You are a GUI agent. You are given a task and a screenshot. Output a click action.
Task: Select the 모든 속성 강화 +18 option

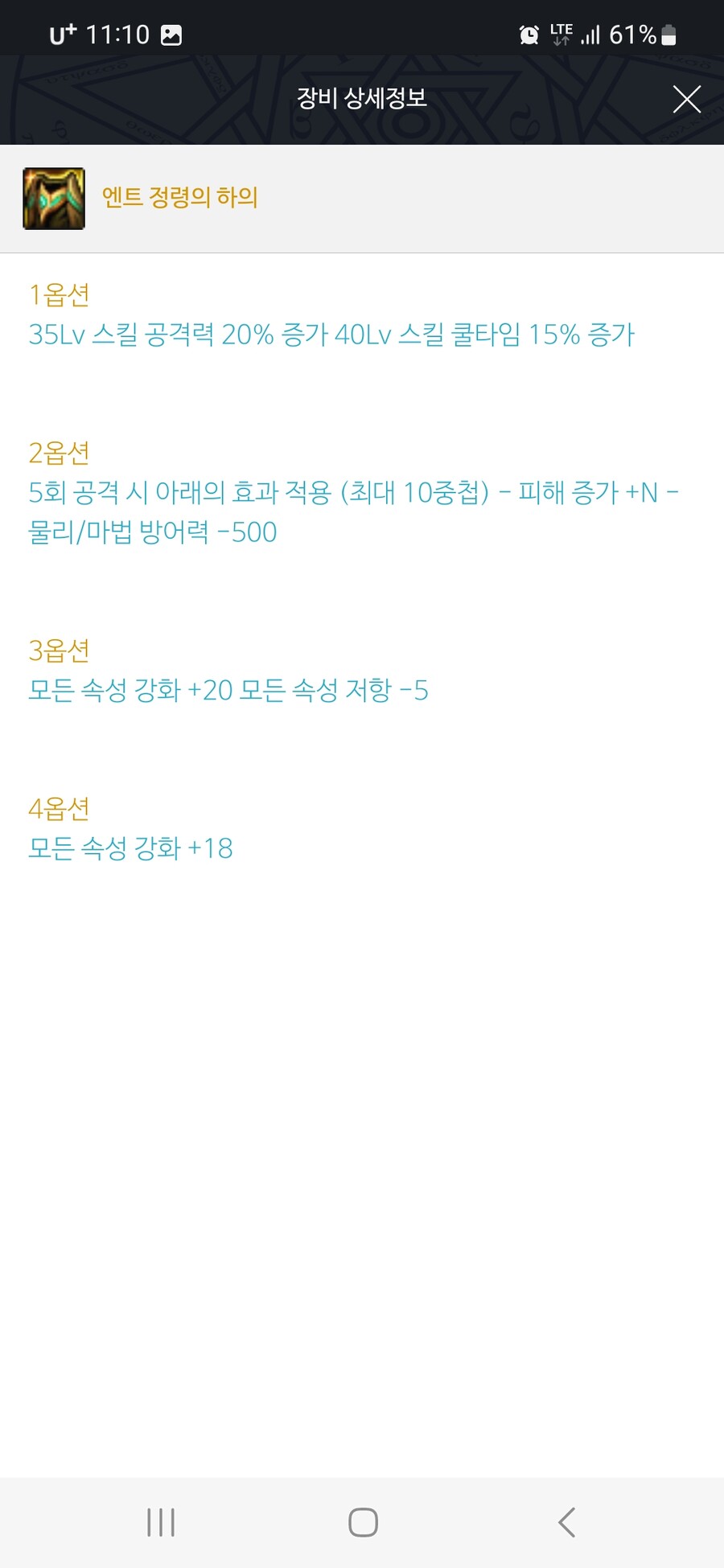point(130,848)
